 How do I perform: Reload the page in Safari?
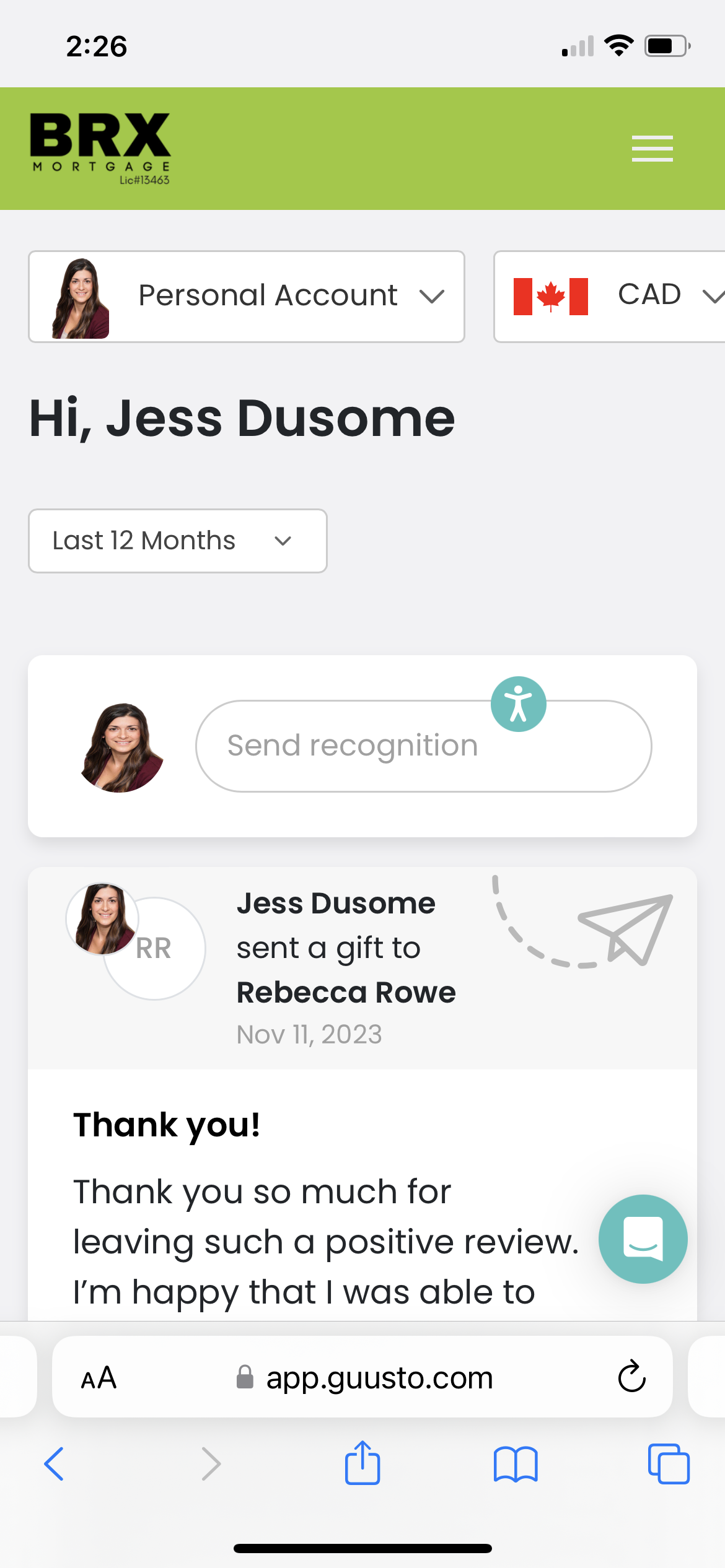tap(632, 1377)
